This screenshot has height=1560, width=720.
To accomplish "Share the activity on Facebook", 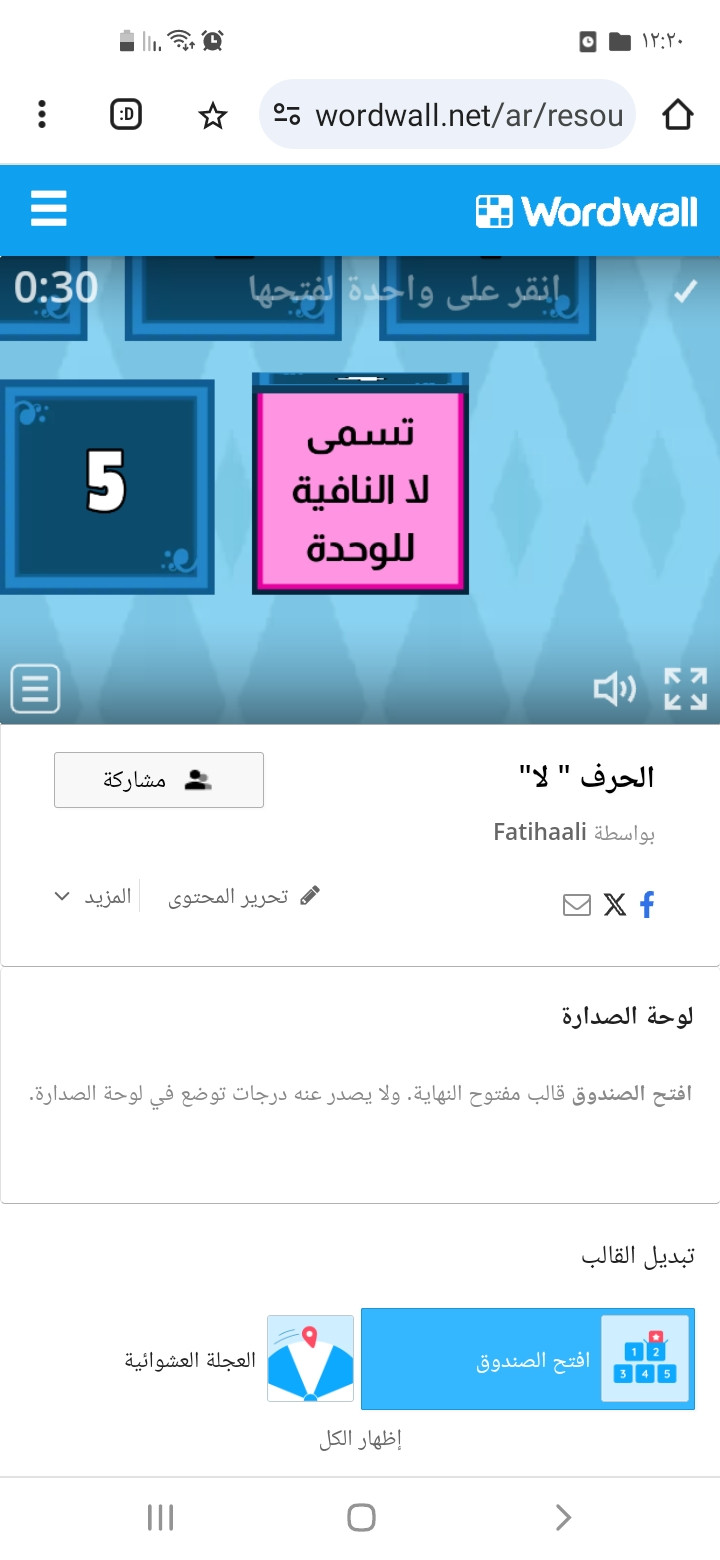I will 647,905.
